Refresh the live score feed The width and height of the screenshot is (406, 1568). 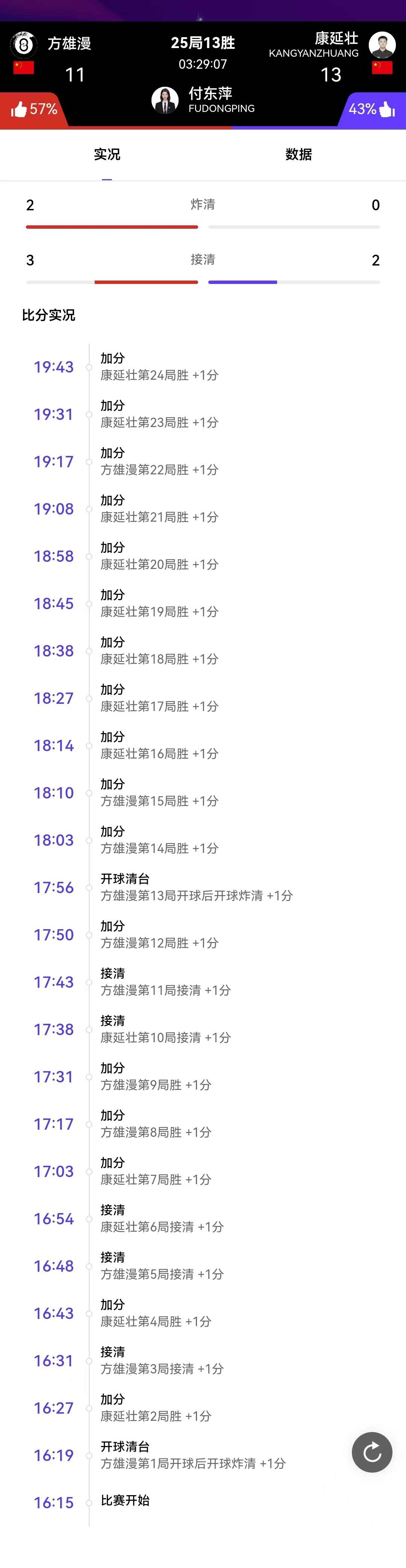click(372, 1452)
